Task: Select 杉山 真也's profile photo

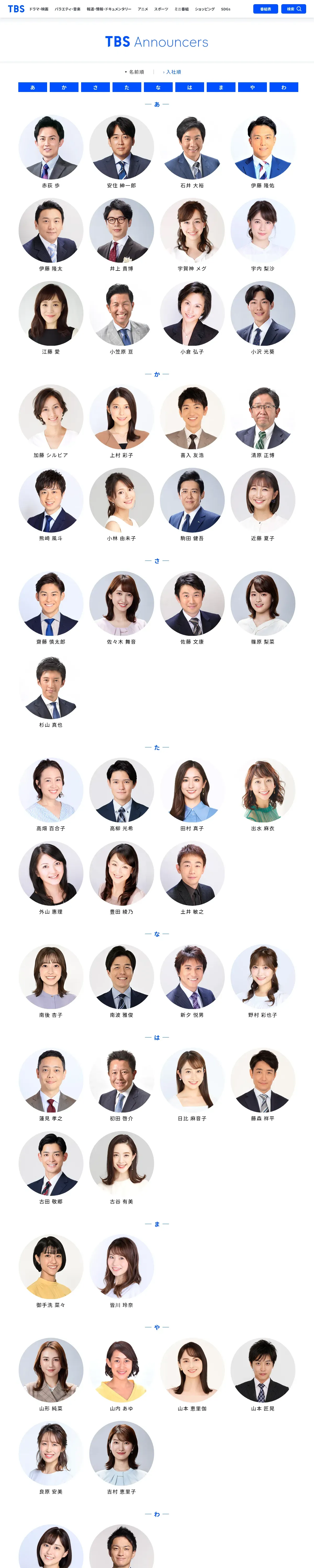Action: pyautogui.click(x=51, y=687)
